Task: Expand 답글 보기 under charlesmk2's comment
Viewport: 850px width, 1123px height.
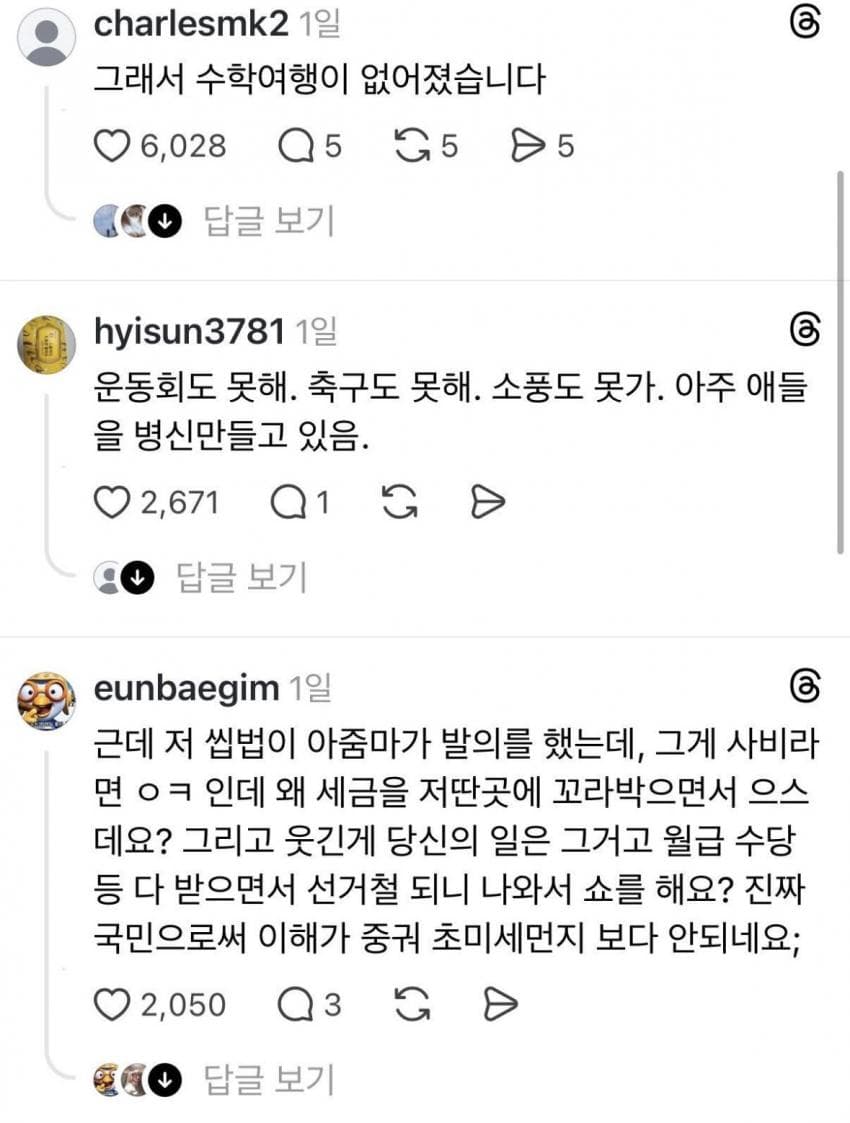Action: pyautogui.click(x=268, y=220)
